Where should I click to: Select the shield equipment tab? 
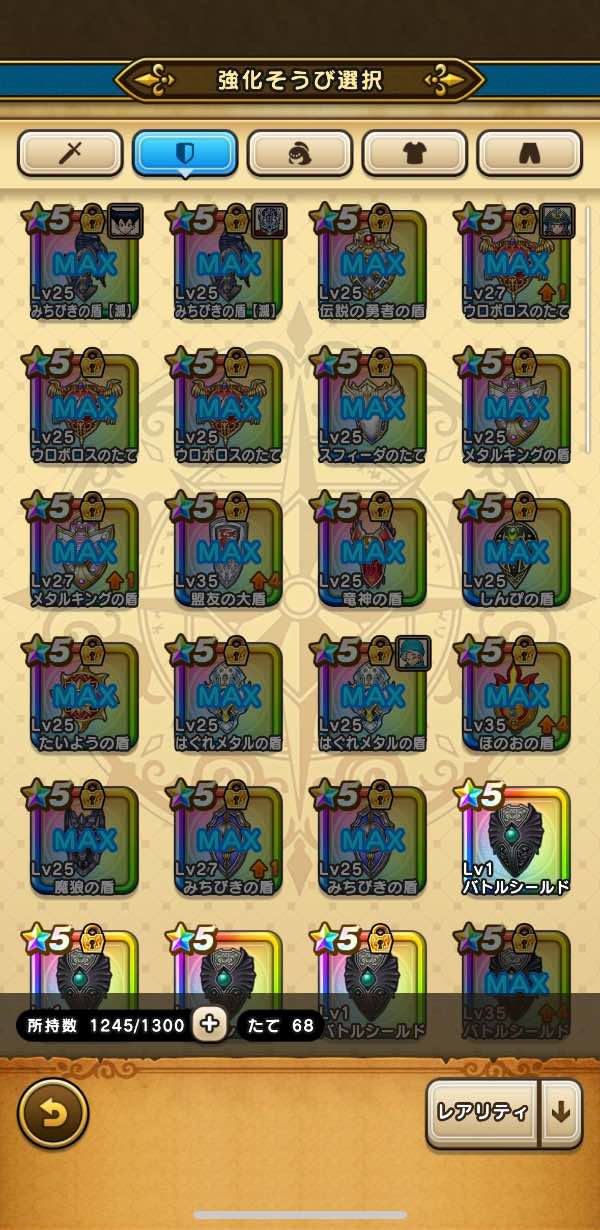coord(185,153)
